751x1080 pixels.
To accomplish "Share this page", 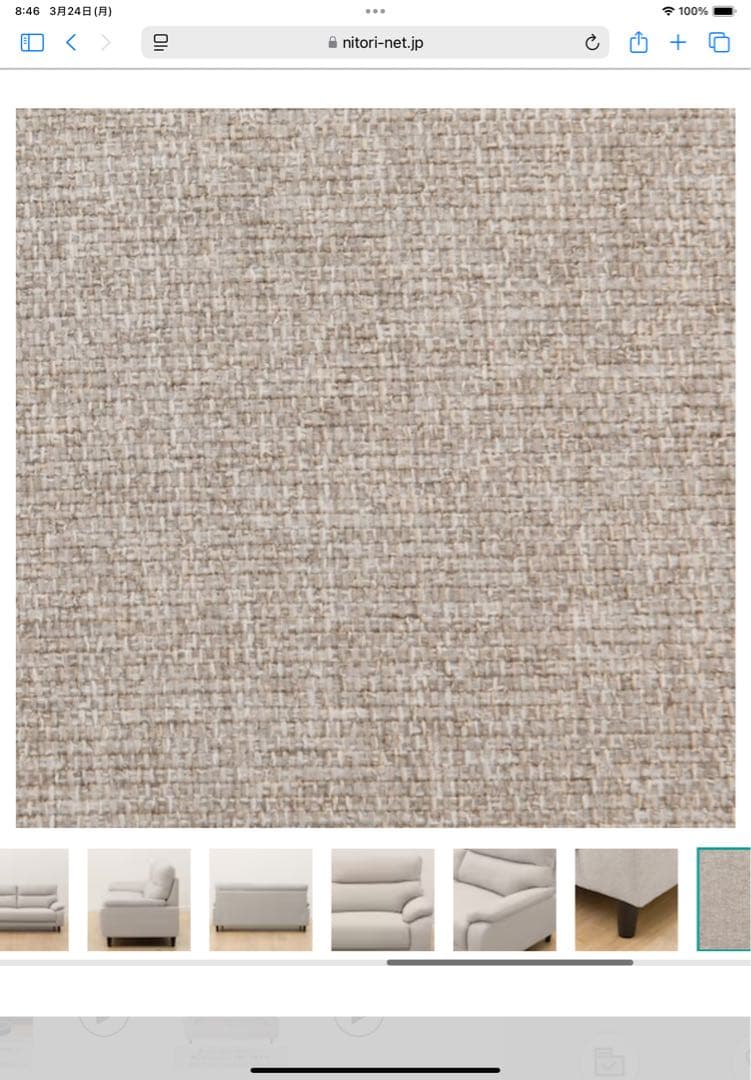I will [x=639, y=43].
